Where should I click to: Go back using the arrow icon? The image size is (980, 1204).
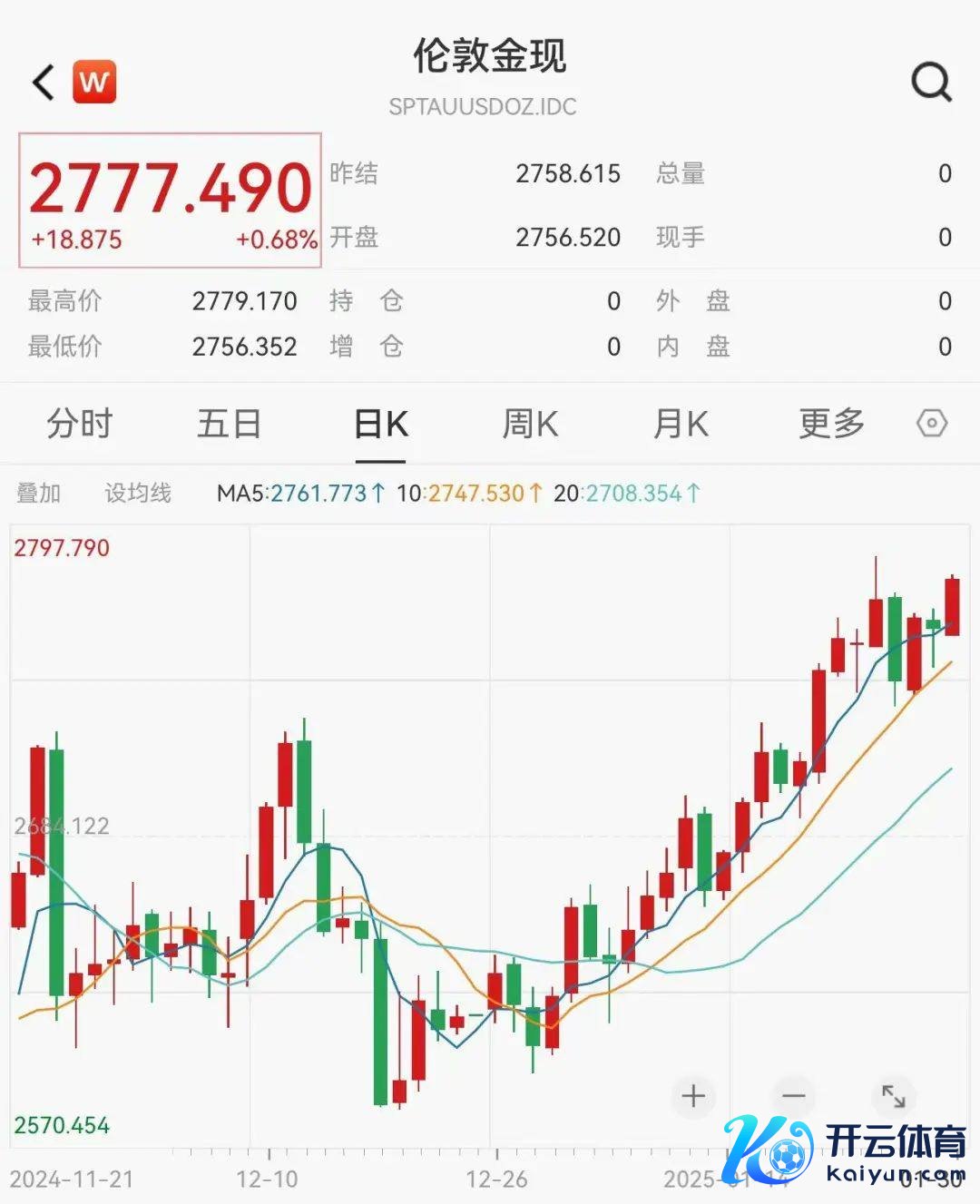44,83
